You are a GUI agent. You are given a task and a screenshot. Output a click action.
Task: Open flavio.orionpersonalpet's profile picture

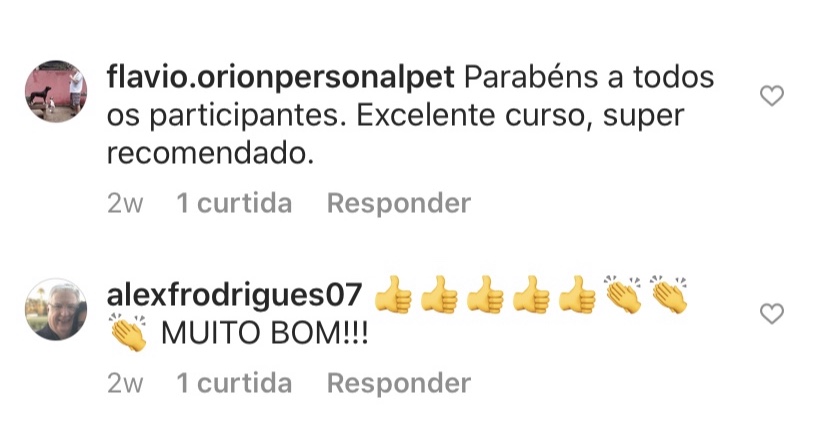pyautogui.click(x=55, y=92)
